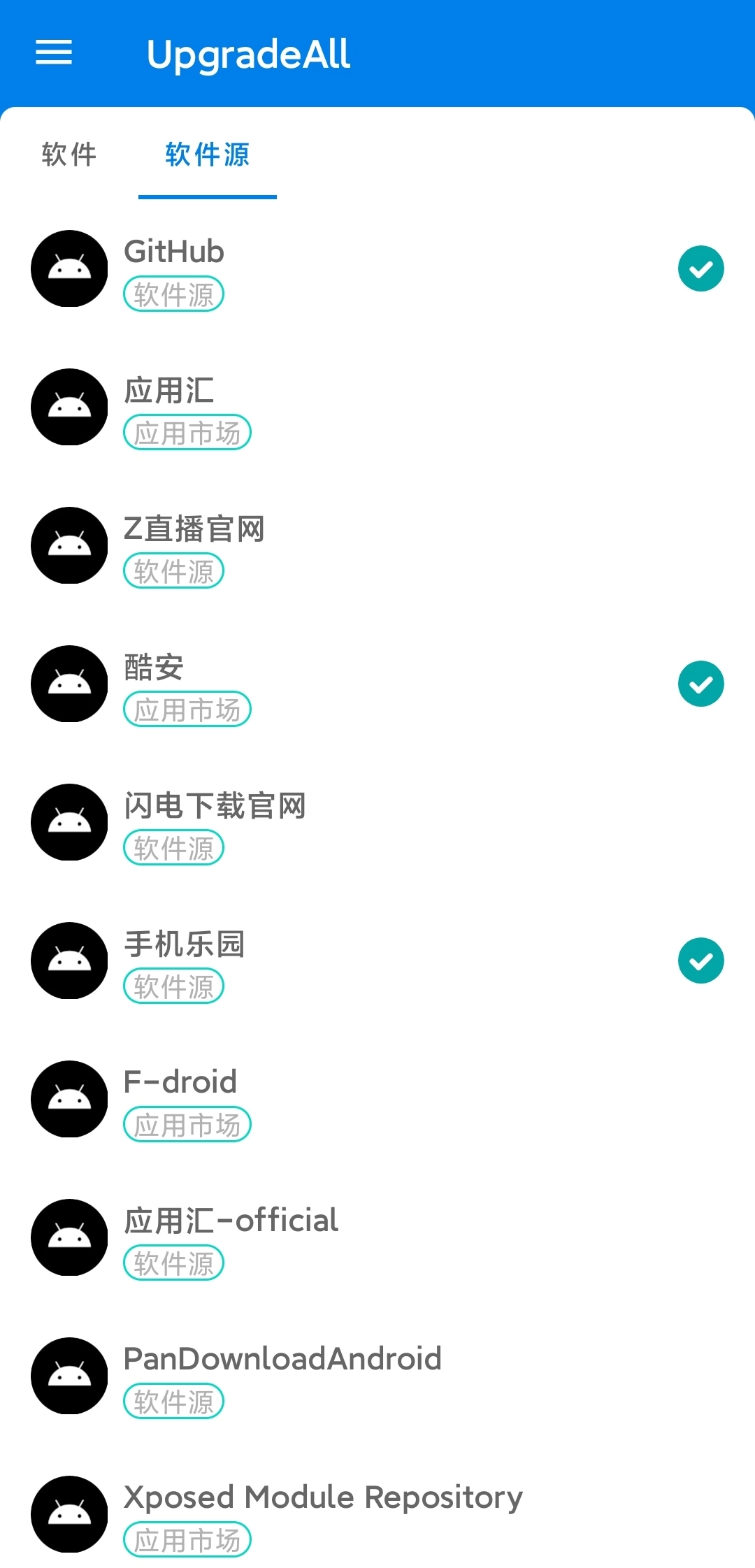755x1568 pixels.
Task: Toggle the checkmark next to 酷安
Action: 700,684
